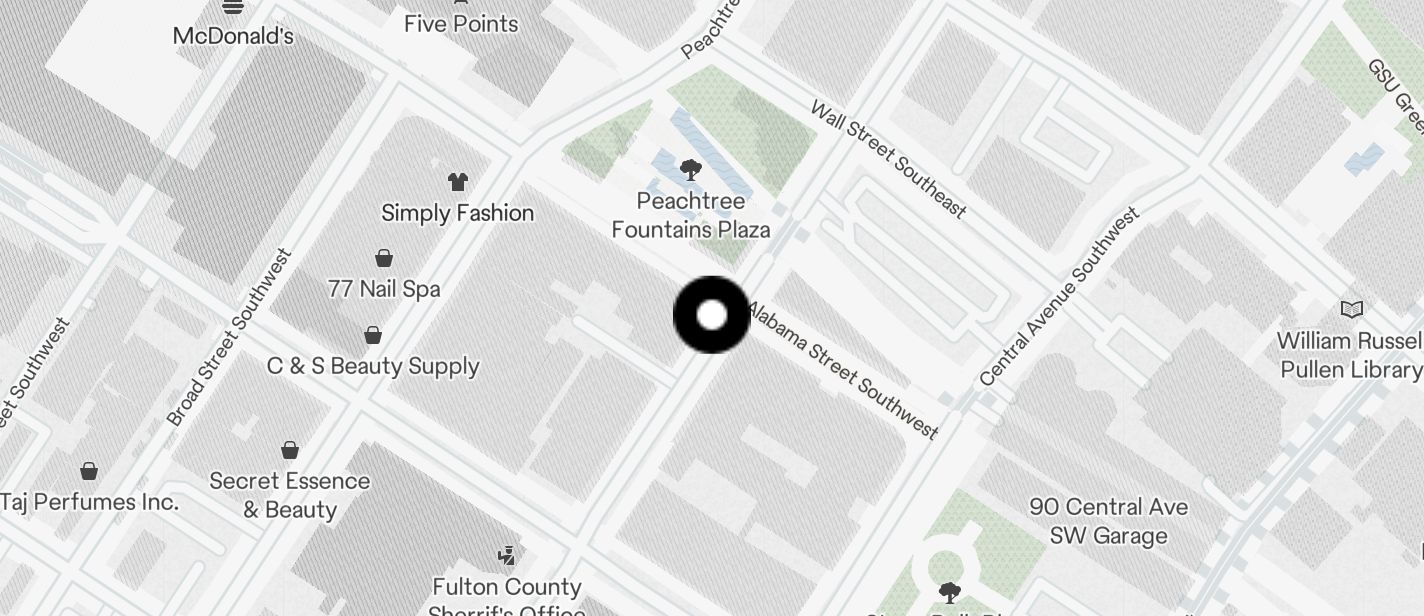
Task: Tap the Five Points station marker
Action: (x=461, y=22)
